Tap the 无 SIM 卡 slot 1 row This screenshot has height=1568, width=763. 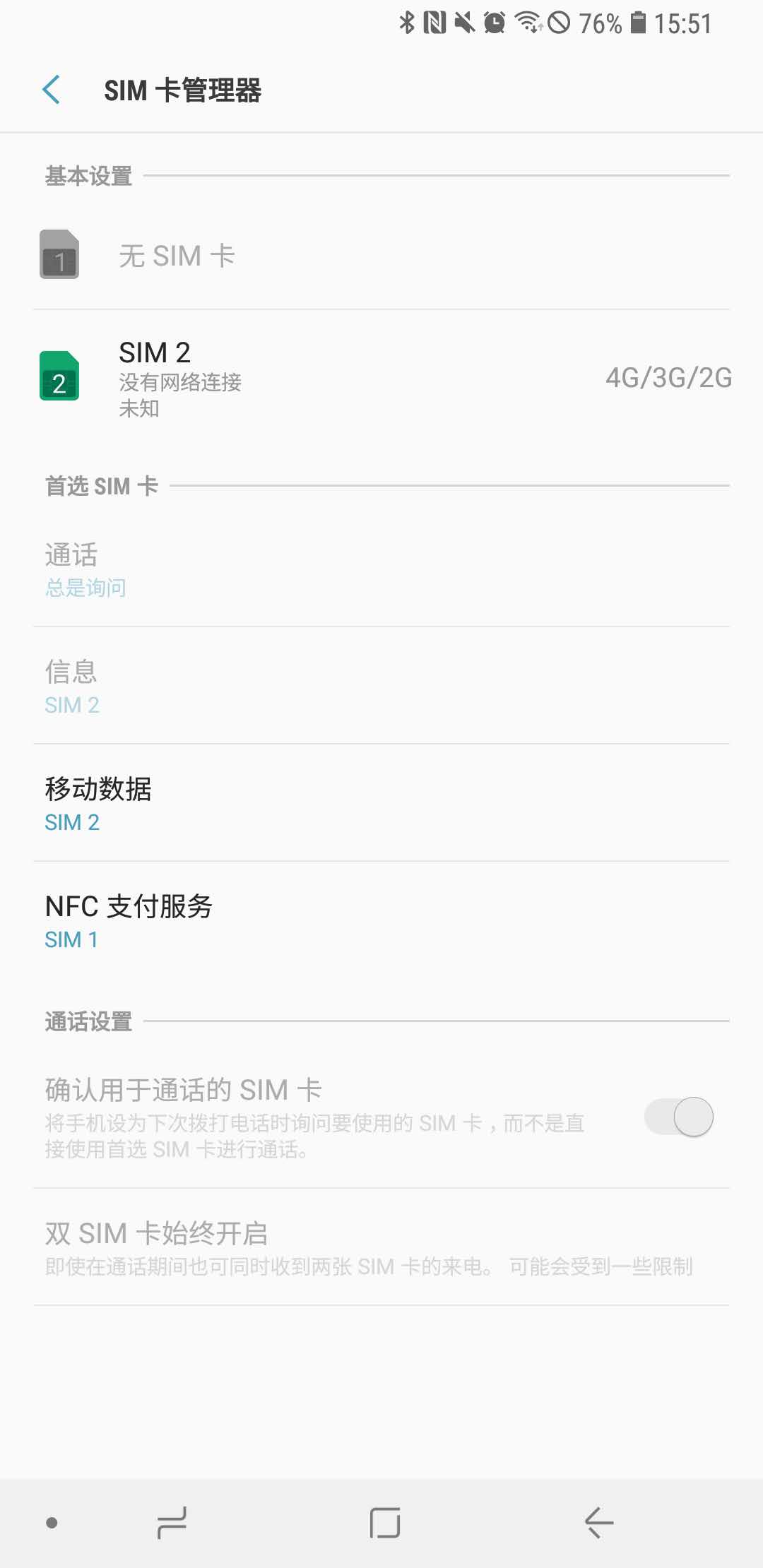(381, 255)
